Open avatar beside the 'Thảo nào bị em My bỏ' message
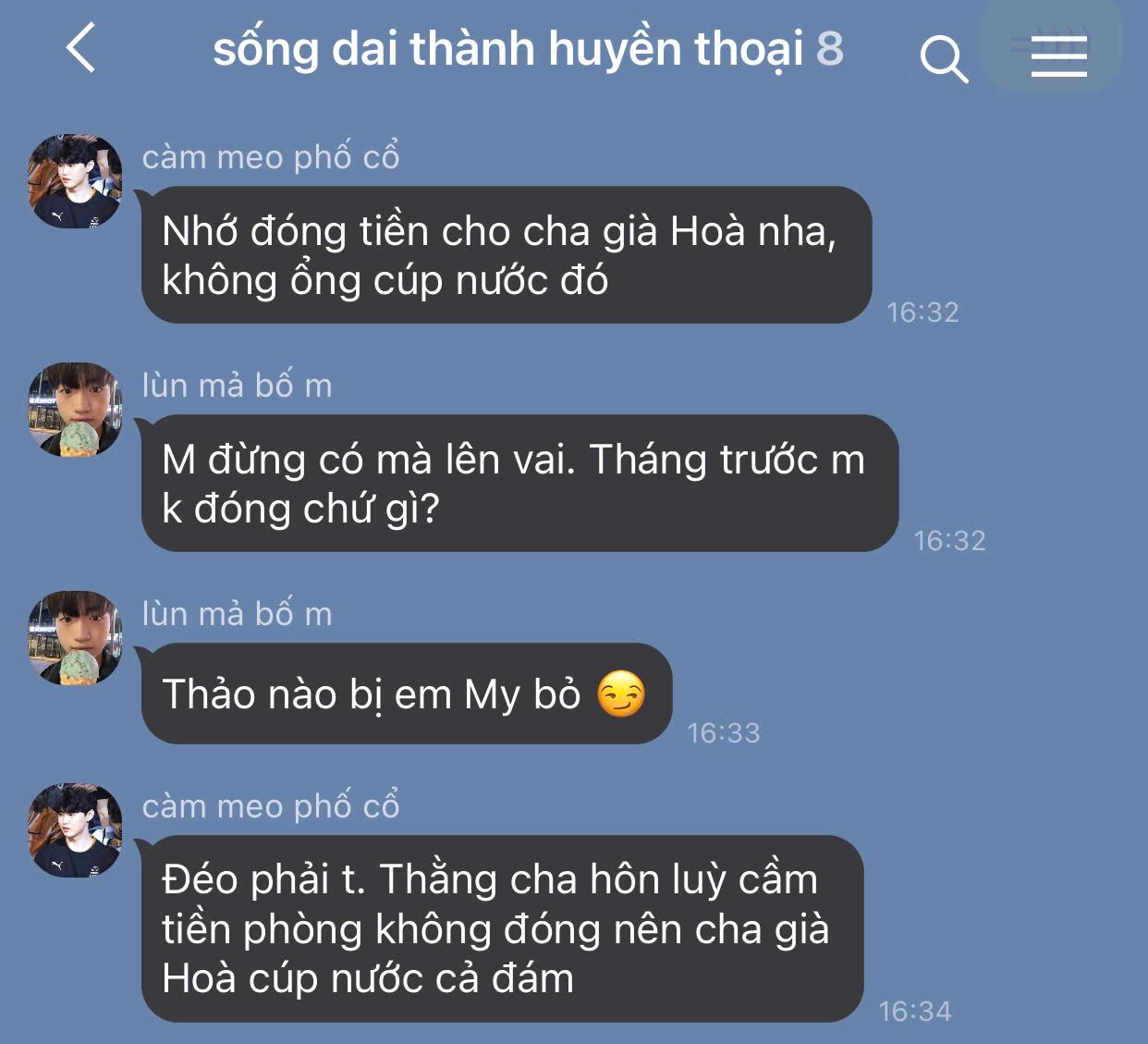 (x=76, y=638)
